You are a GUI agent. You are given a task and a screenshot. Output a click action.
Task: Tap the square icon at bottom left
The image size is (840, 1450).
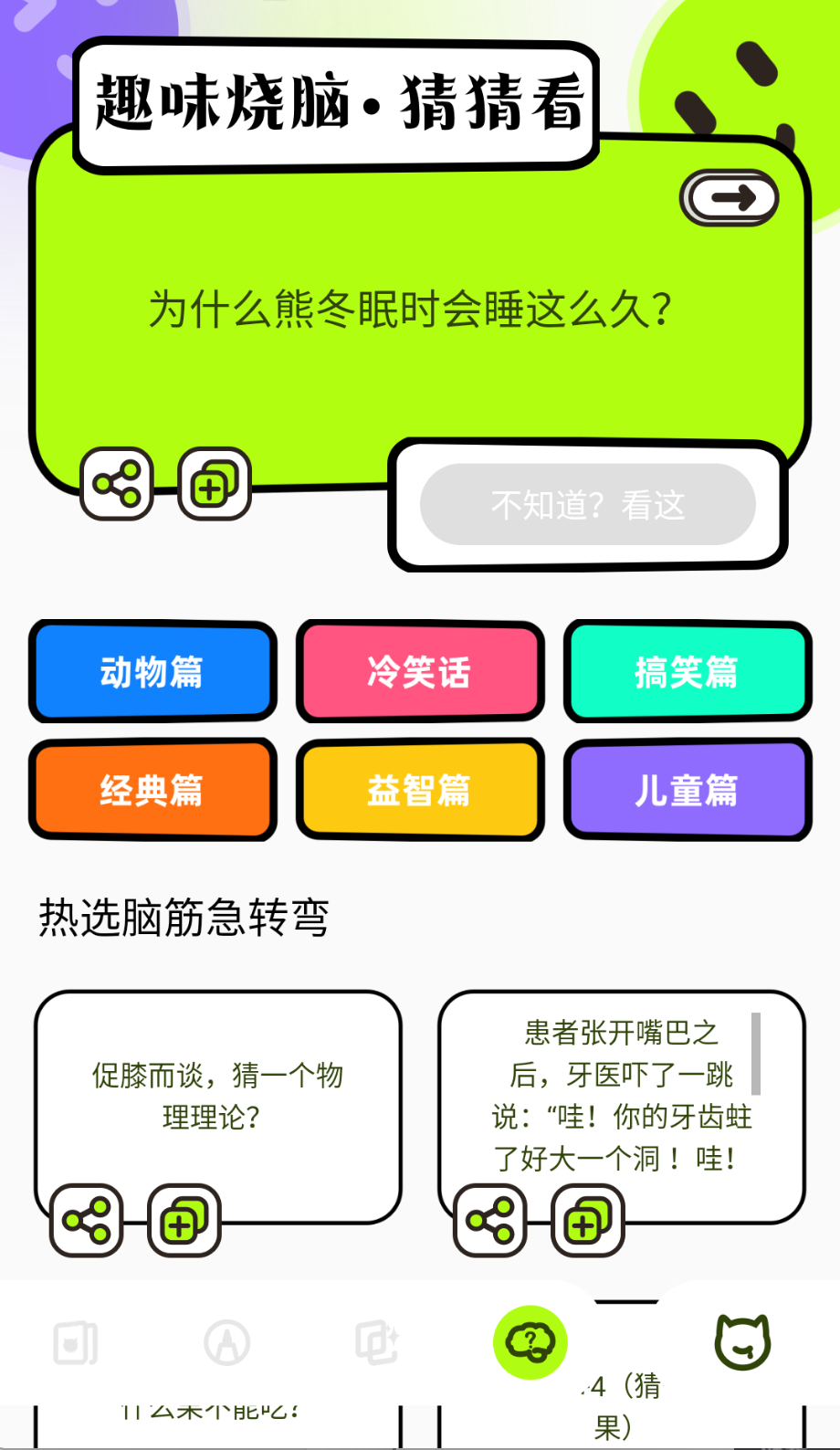(74, 1341)
